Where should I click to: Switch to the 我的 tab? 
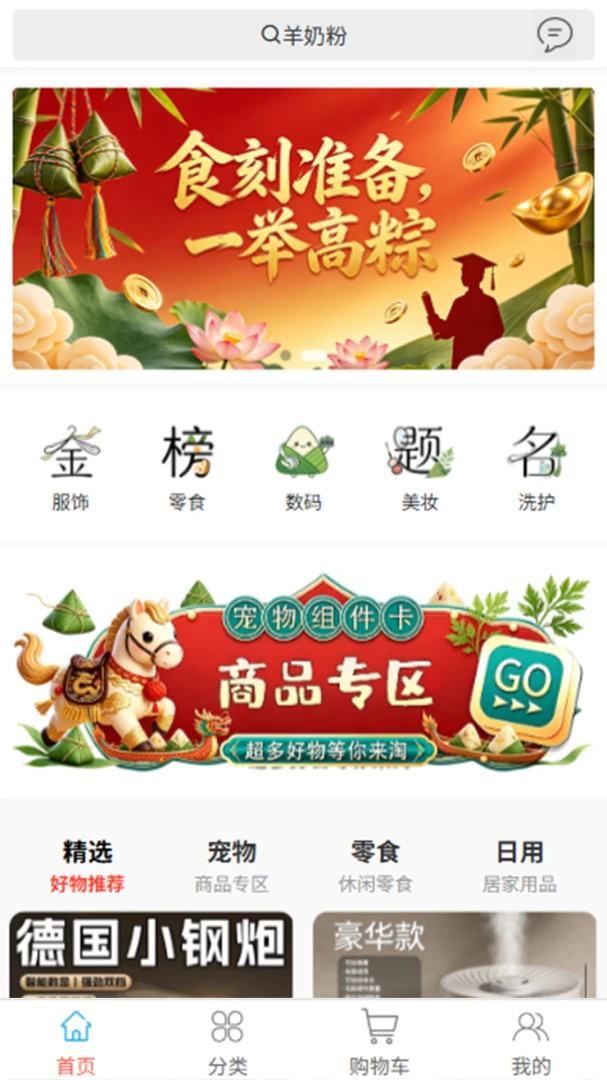pyautogui.click(x=531, y=1042)
